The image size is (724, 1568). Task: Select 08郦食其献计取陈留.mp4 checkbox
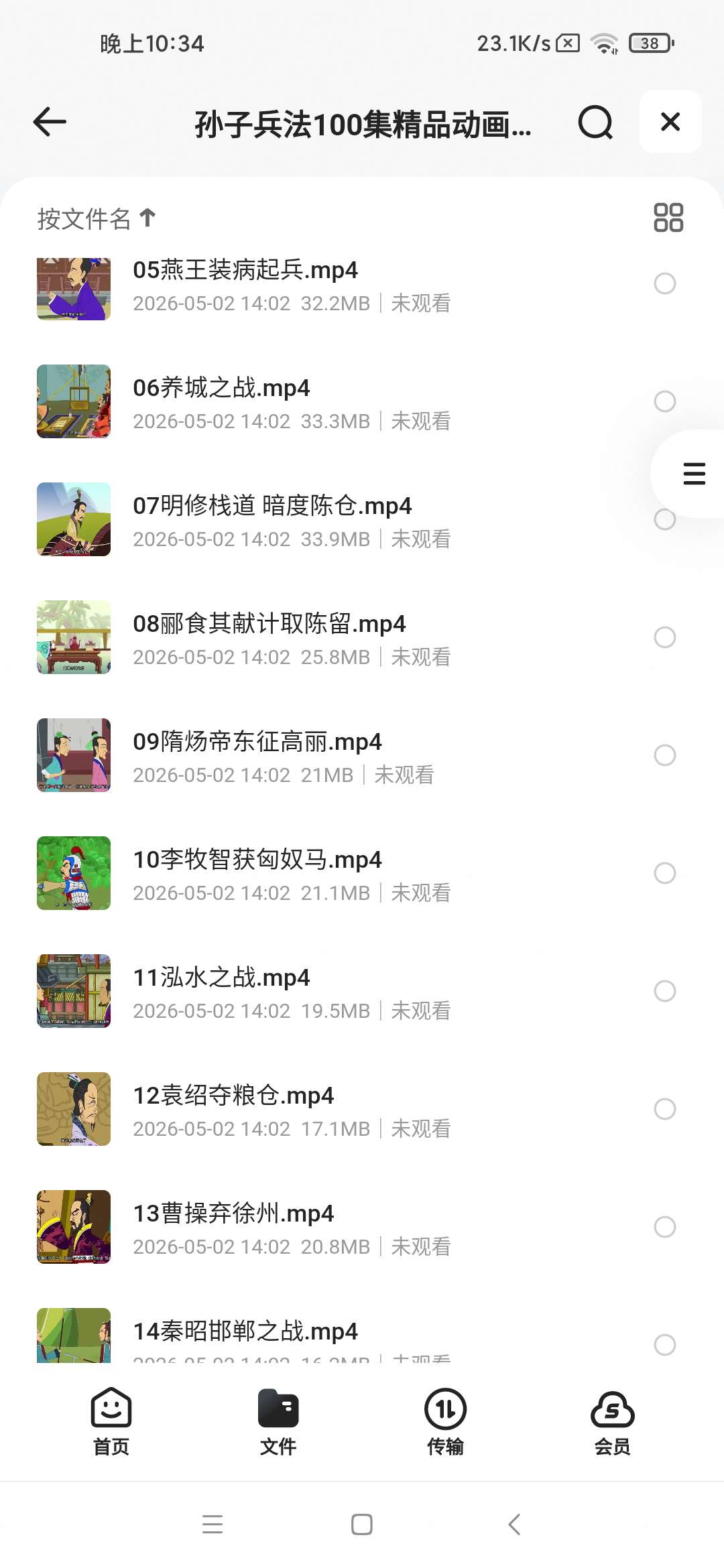pyautogui.click(x=665, y=637)
